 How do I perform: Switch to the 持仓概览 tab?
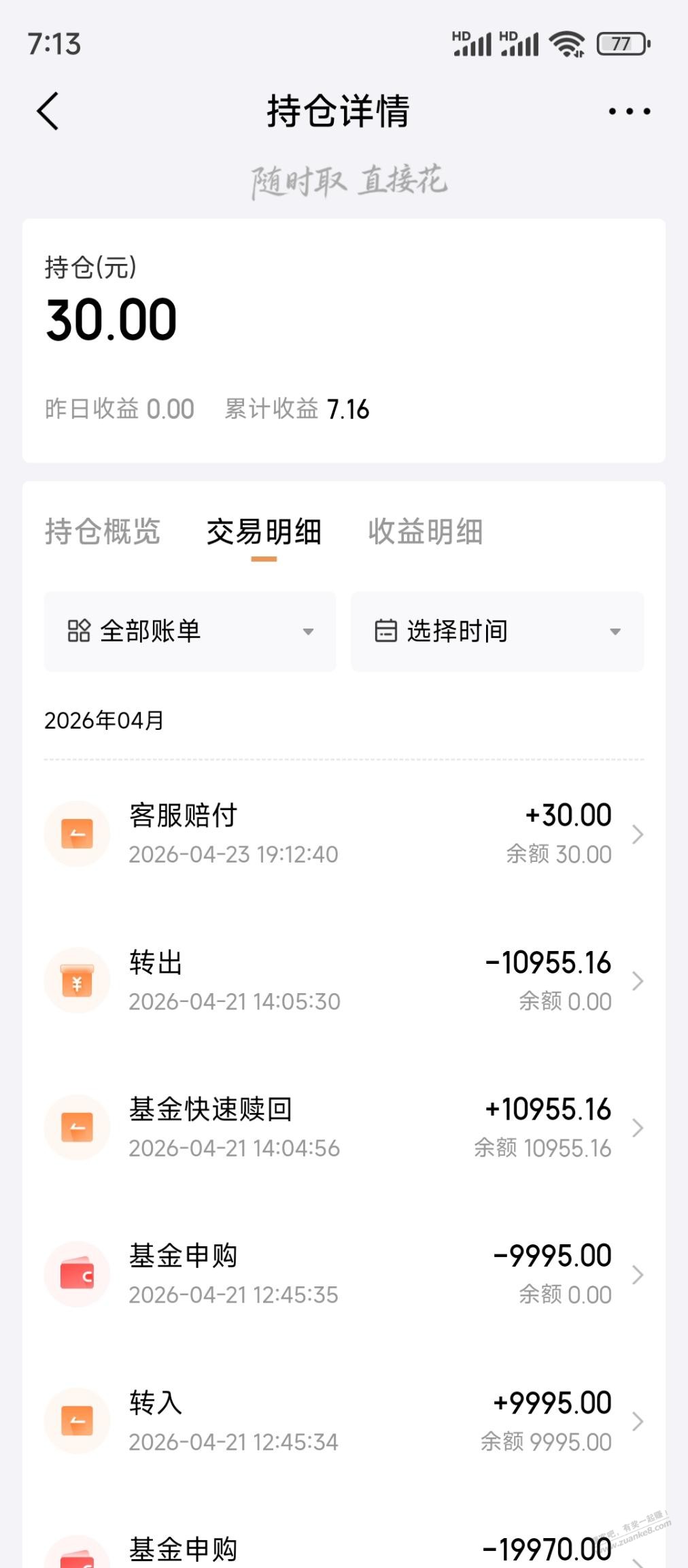(103, 533)
